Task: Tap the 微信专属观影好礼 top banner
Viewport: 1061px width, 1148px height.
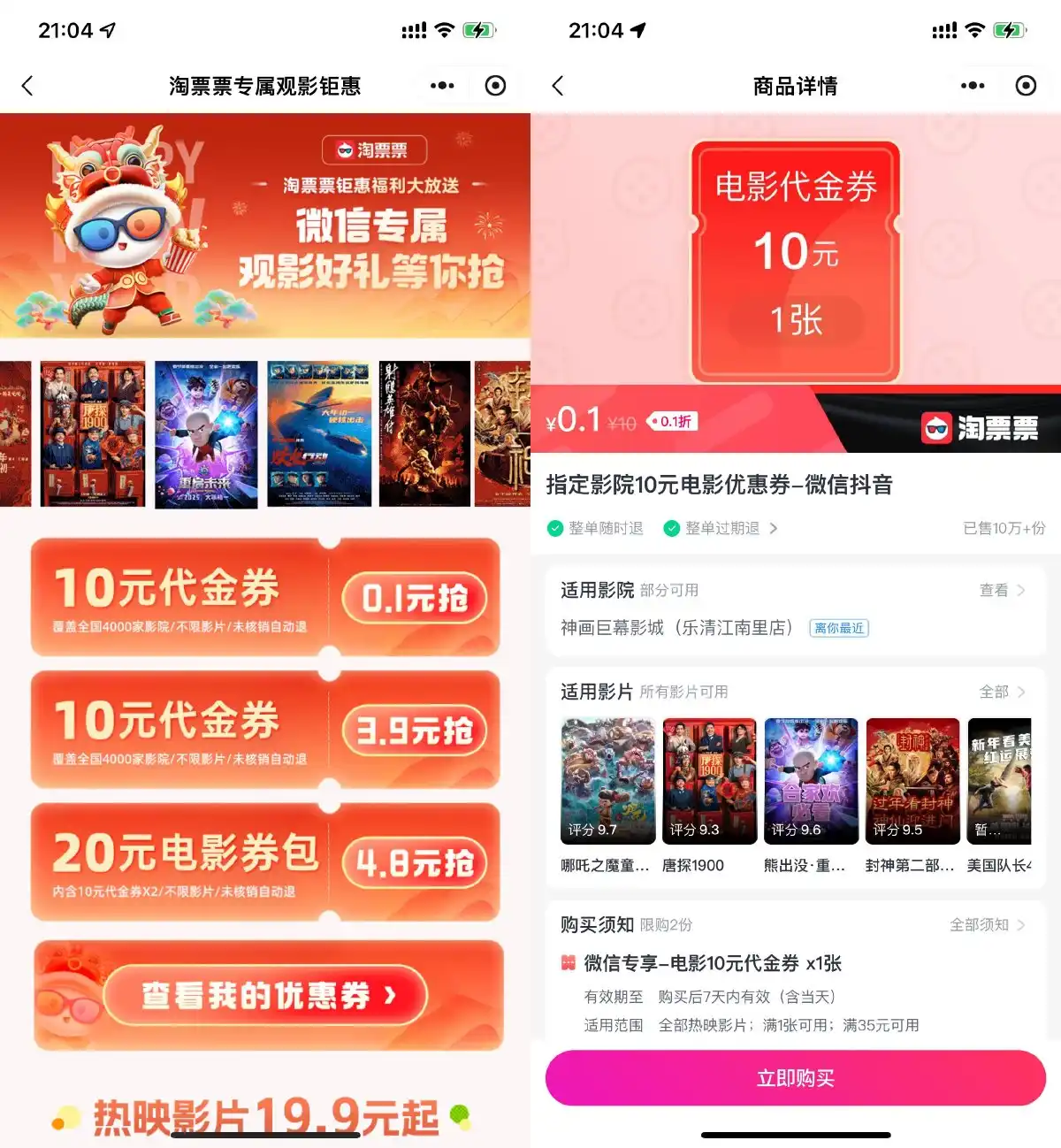Action: click(x=265, y=226)
